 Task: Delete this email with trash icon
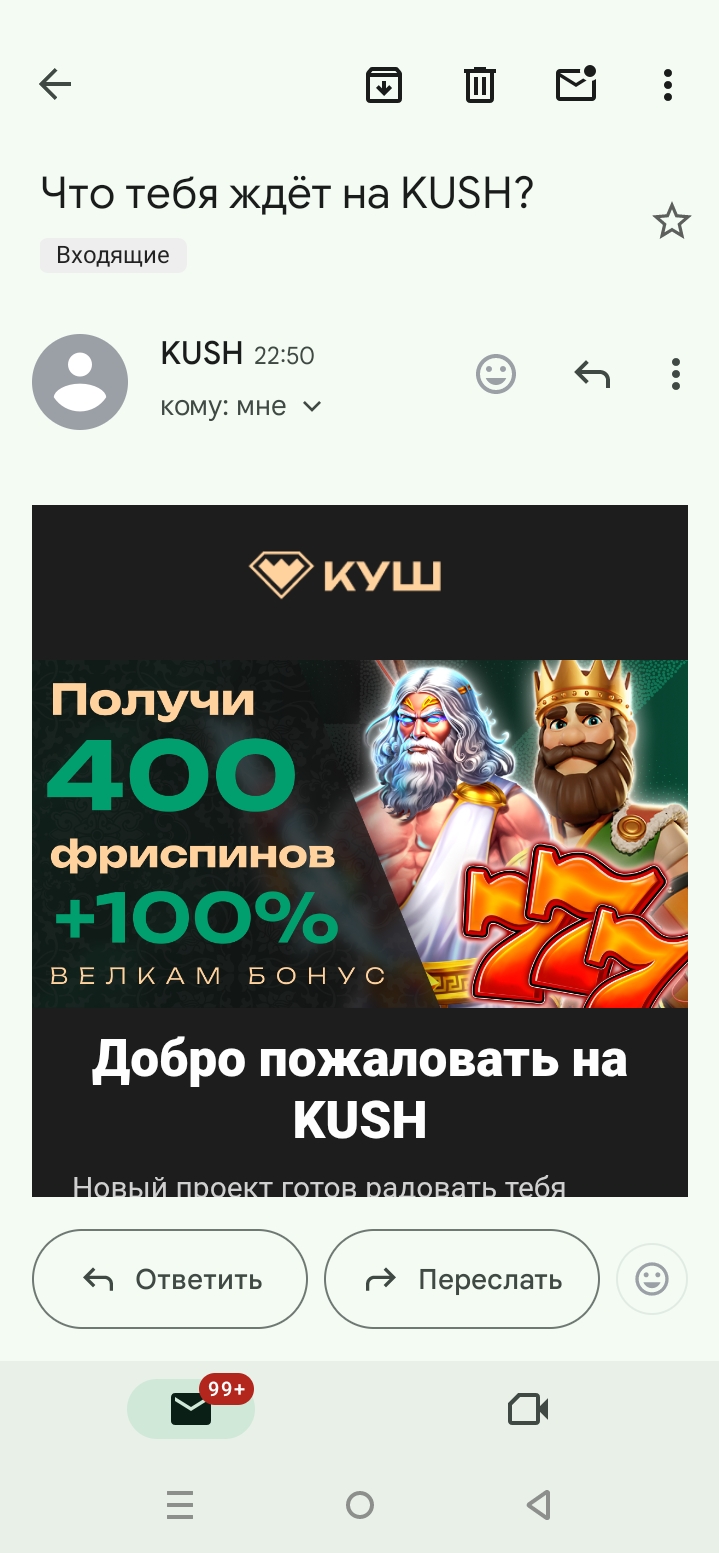pyautogui.click(x=480, y=85)
